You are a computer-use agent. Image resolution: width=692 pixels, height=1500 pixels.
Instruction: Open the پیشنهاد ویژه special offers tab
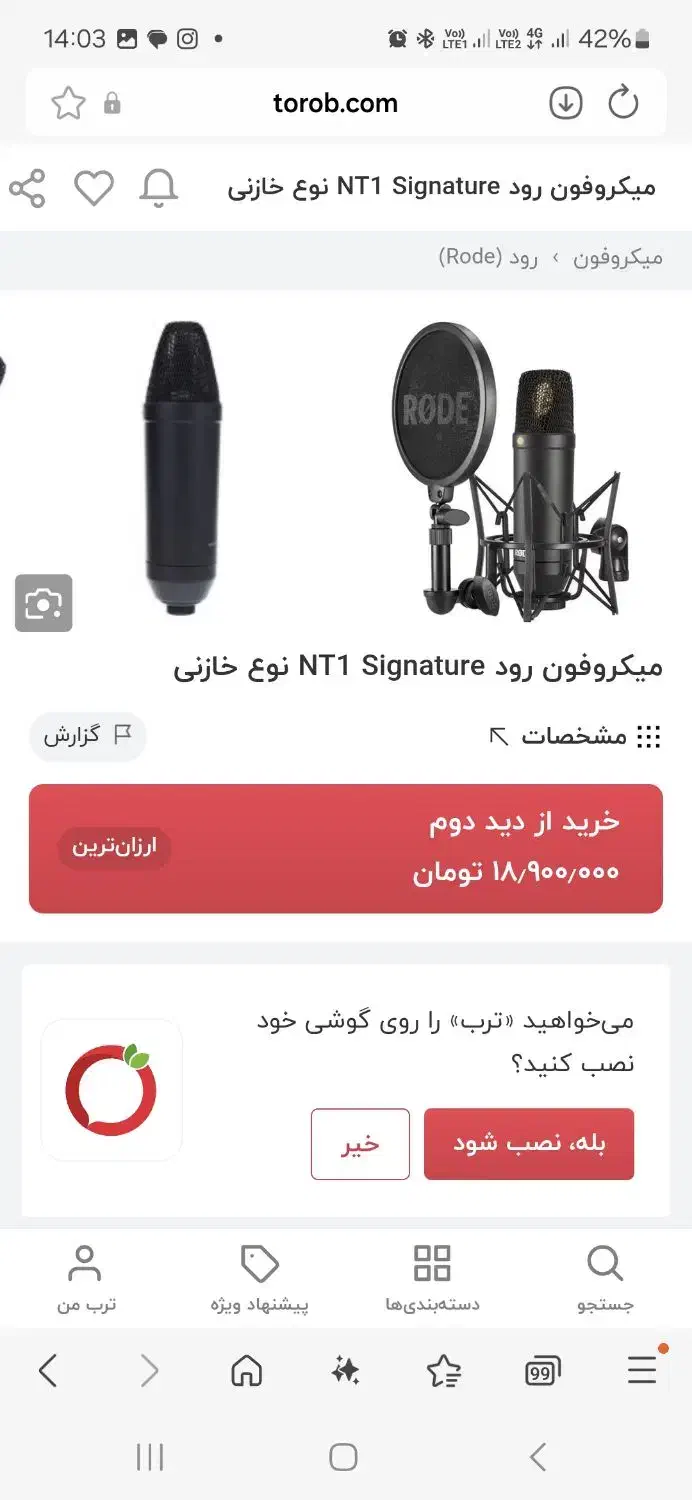click(260, 1277)
